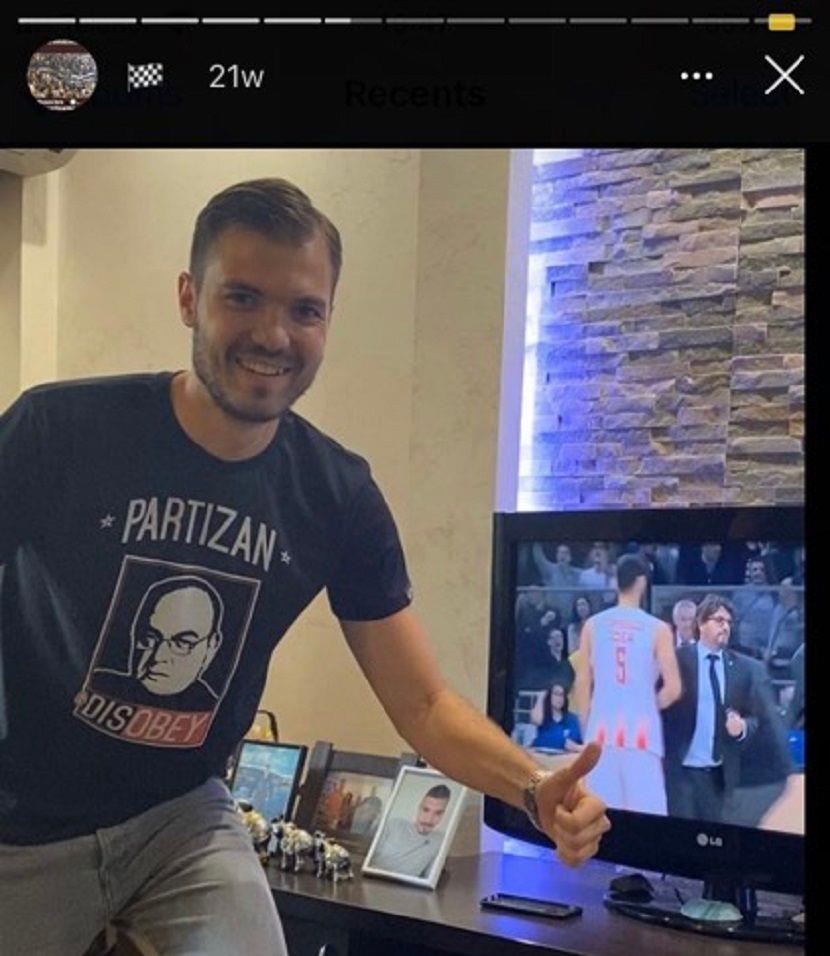This screenshot has width=830, height=956.
Task: Close the story viewer
Action: (x=784, y=75)
